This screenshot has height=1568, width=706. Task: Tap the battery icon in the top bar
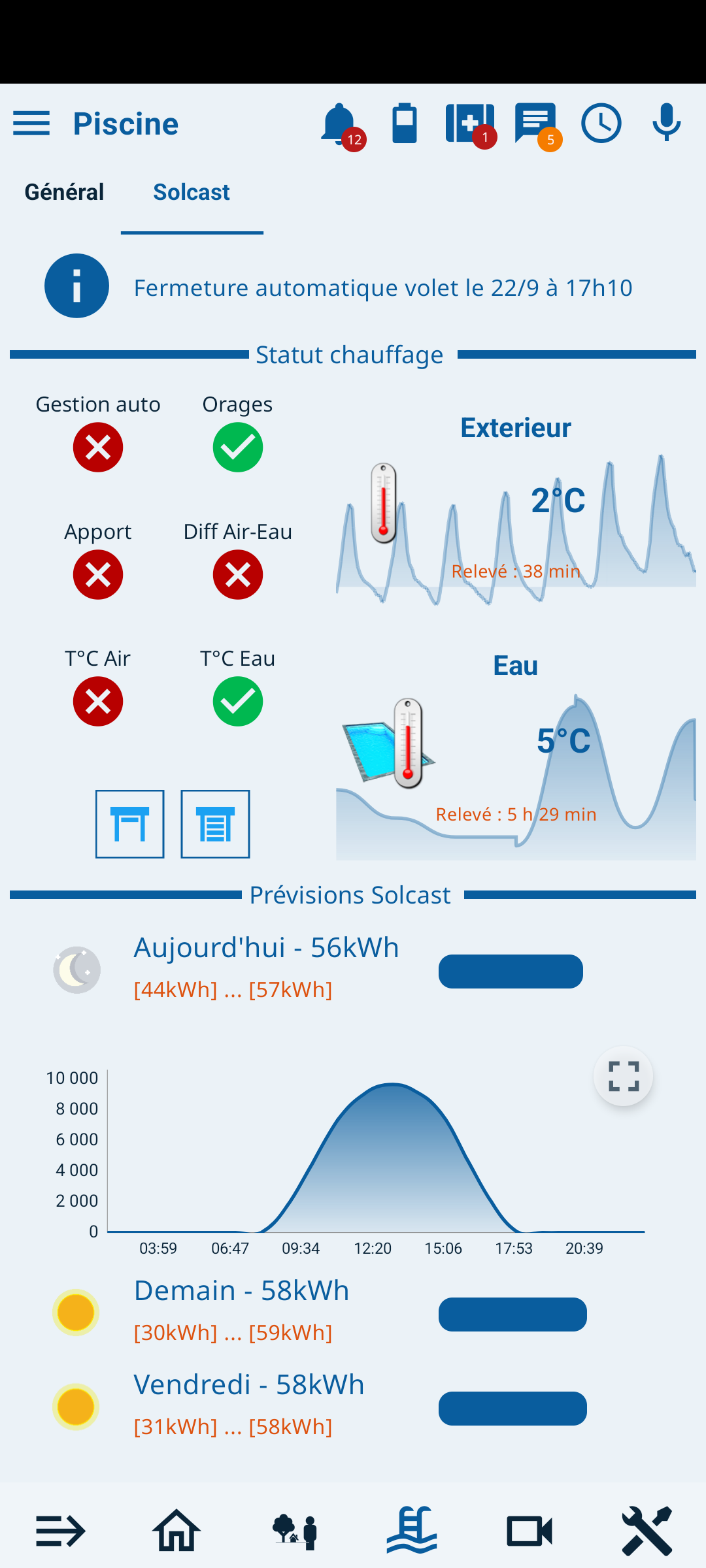[x=405, y=123]
